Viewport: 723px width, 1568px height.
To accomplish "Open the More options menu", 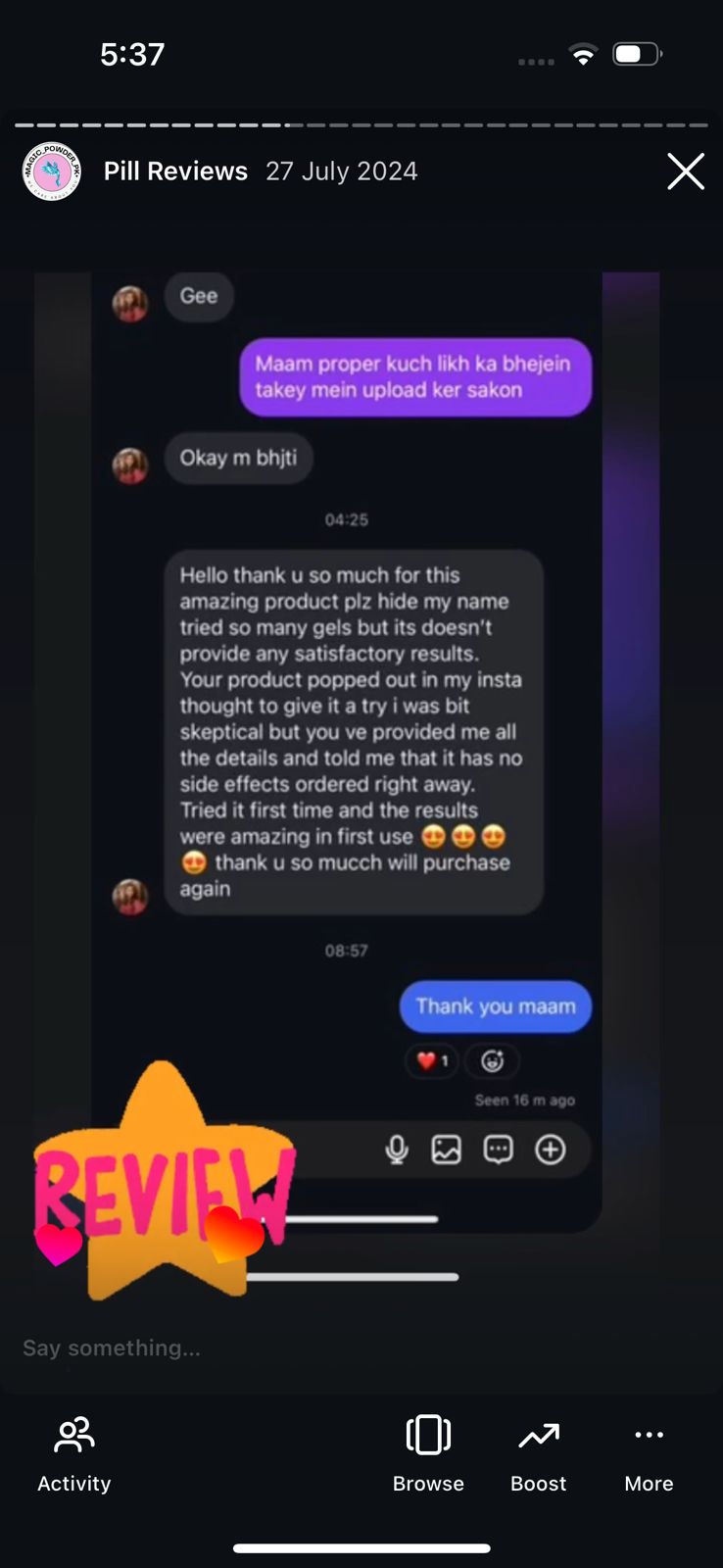I will (649, 1453).
